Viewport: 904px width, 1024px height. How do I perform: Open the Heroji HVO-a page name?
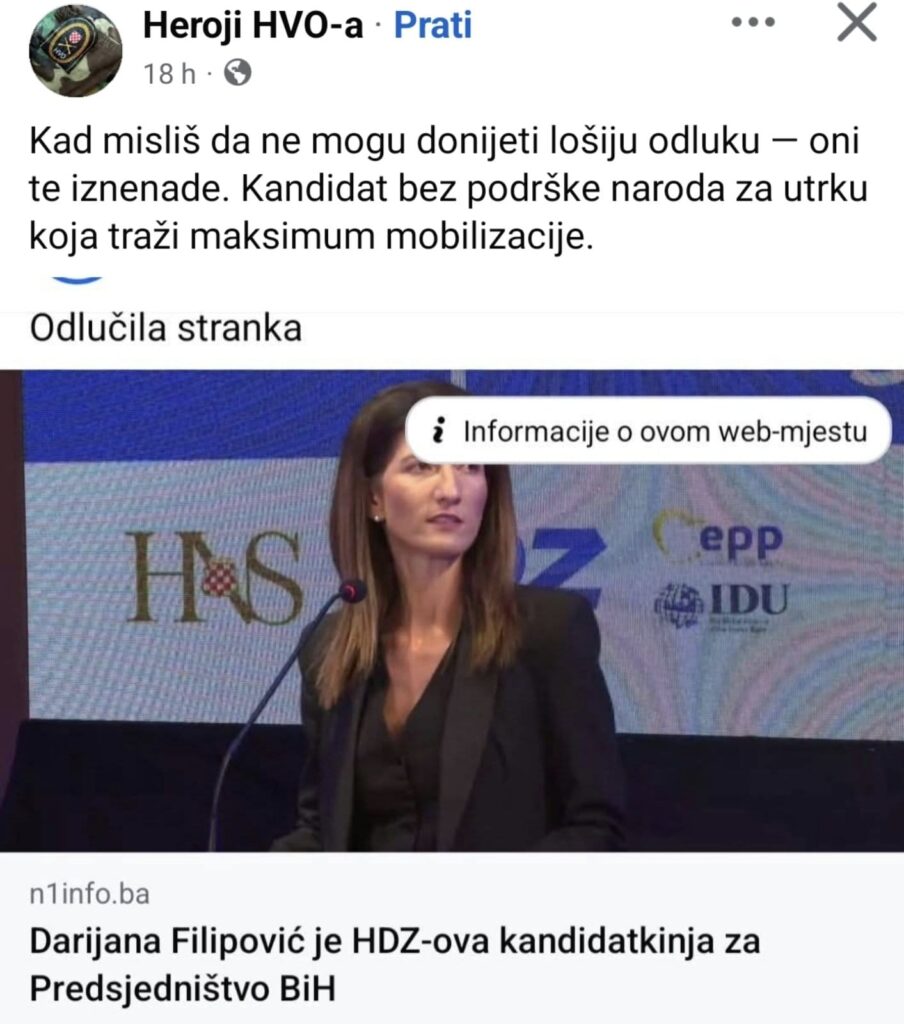click(x=252, y=26)
